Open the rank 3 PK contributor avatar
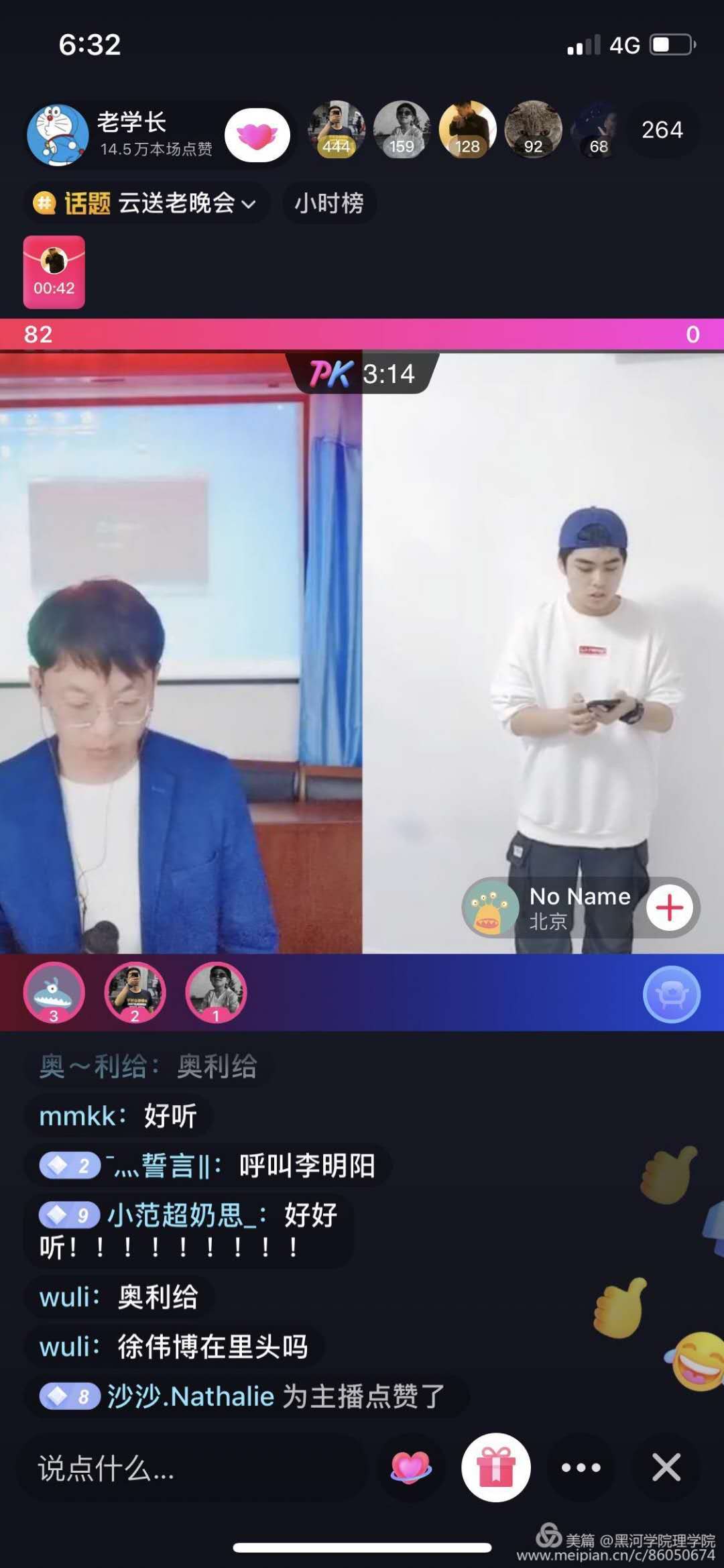This screenshot has width=724, height=1568. tap(54, 993)
